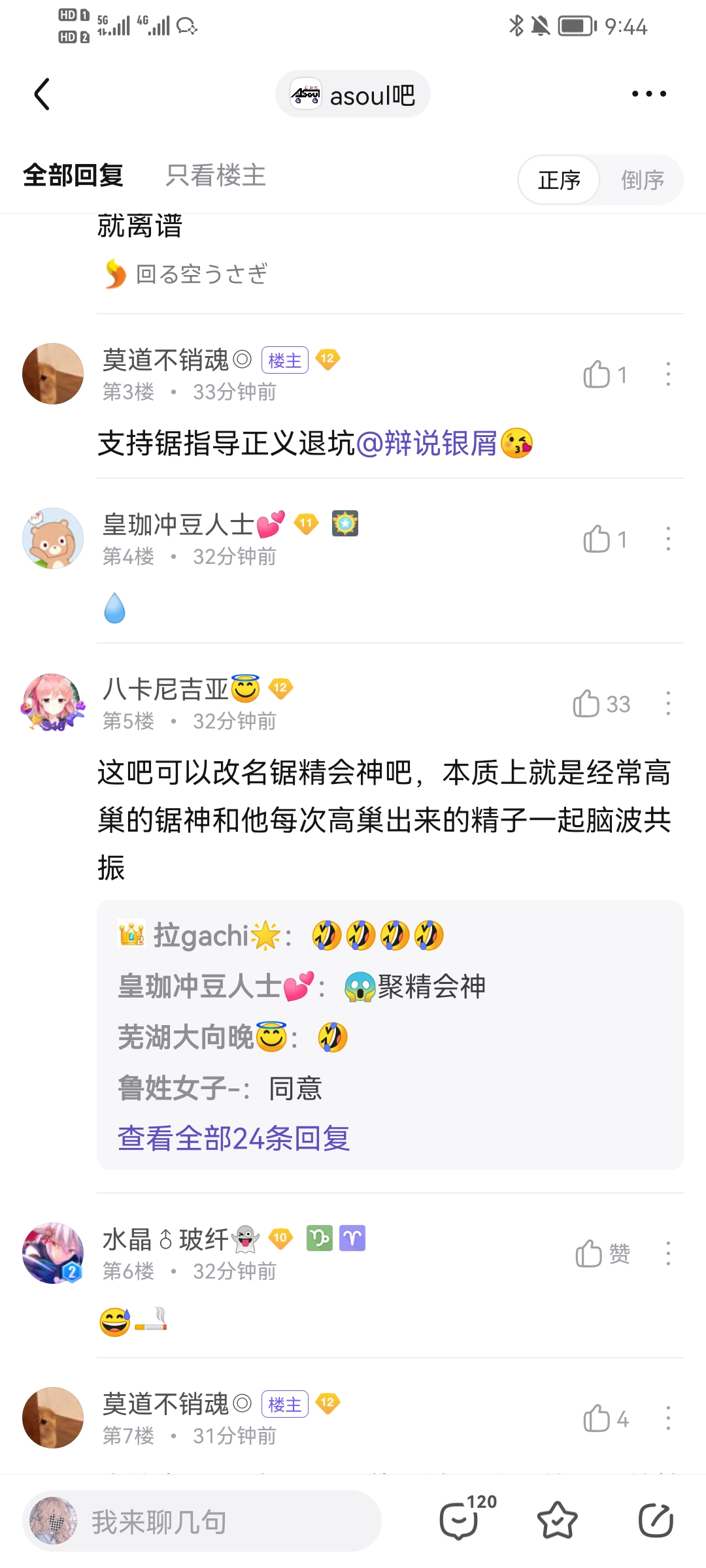The height and width of the screenshot is (1568, 706).
Task: Favorite this thread with the star icon
Action: (557, 1520)
